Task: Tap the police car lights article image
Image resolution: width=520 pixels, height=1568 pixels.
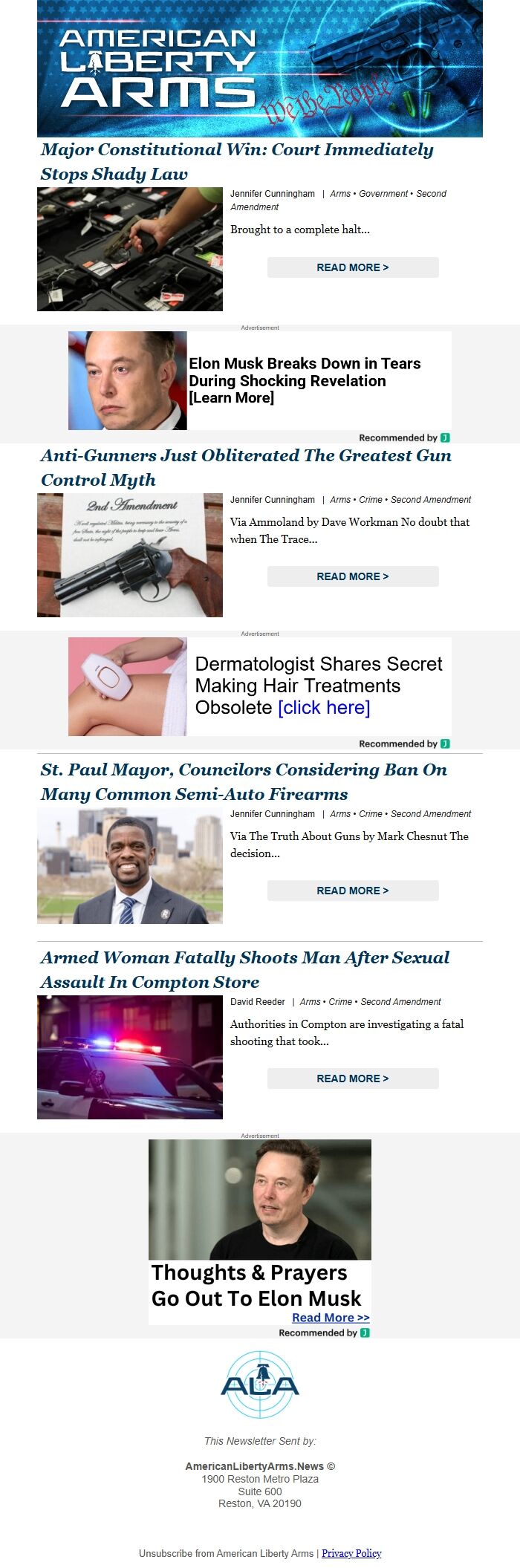Action: click(130, 1057)
